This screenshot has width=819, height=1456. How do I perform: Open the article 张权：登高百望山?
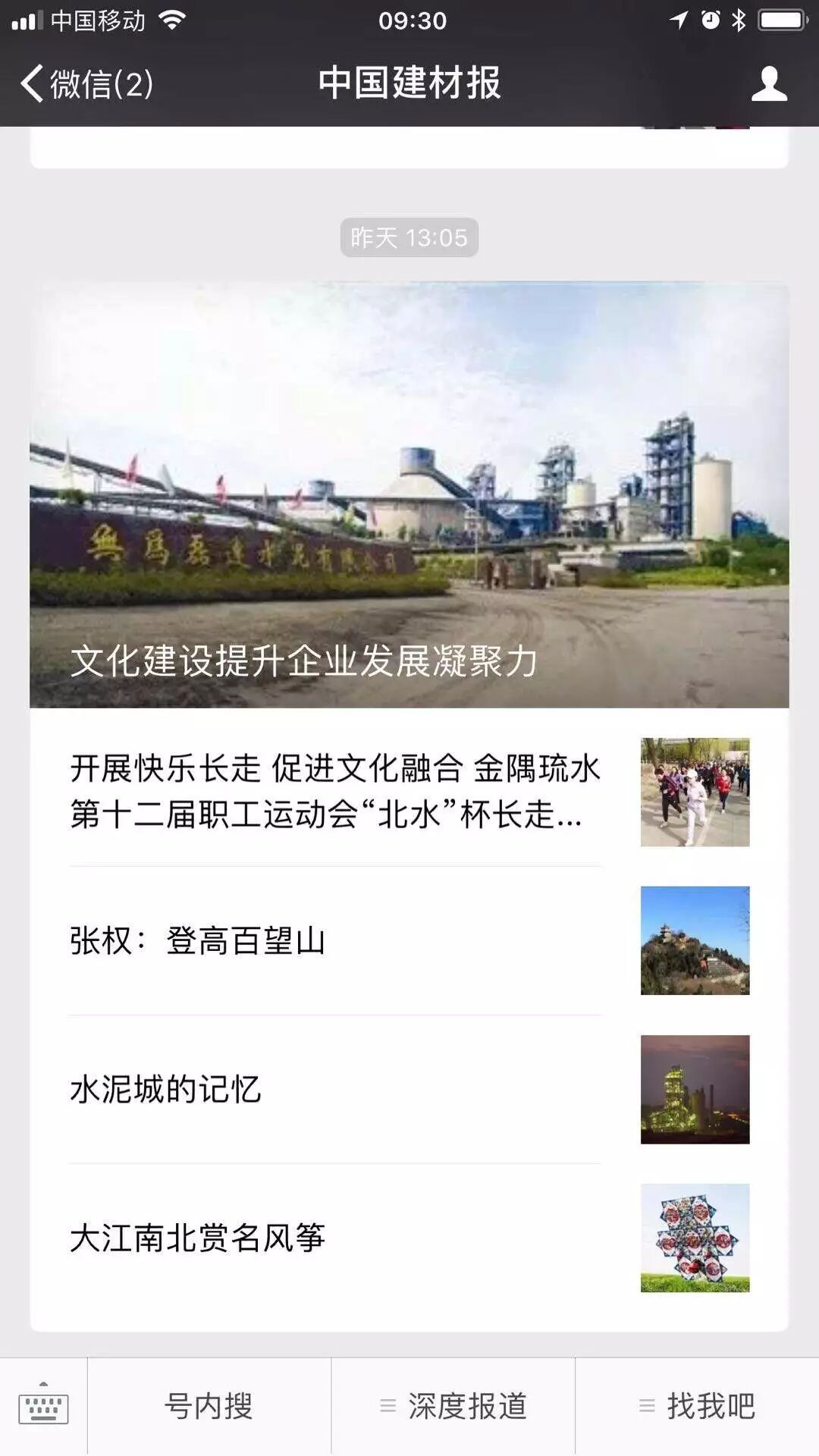click(x=335, y=941)
